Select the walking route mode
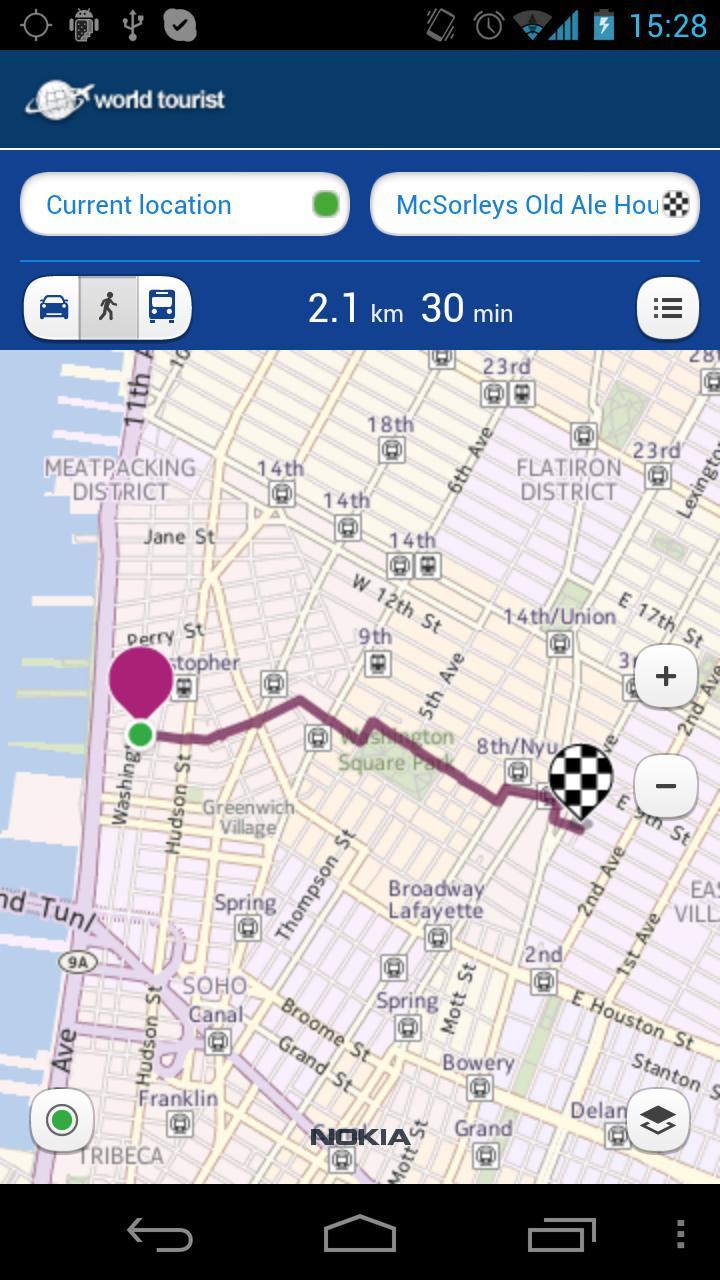Screen dimensions: 720x1280 [108, 307]
